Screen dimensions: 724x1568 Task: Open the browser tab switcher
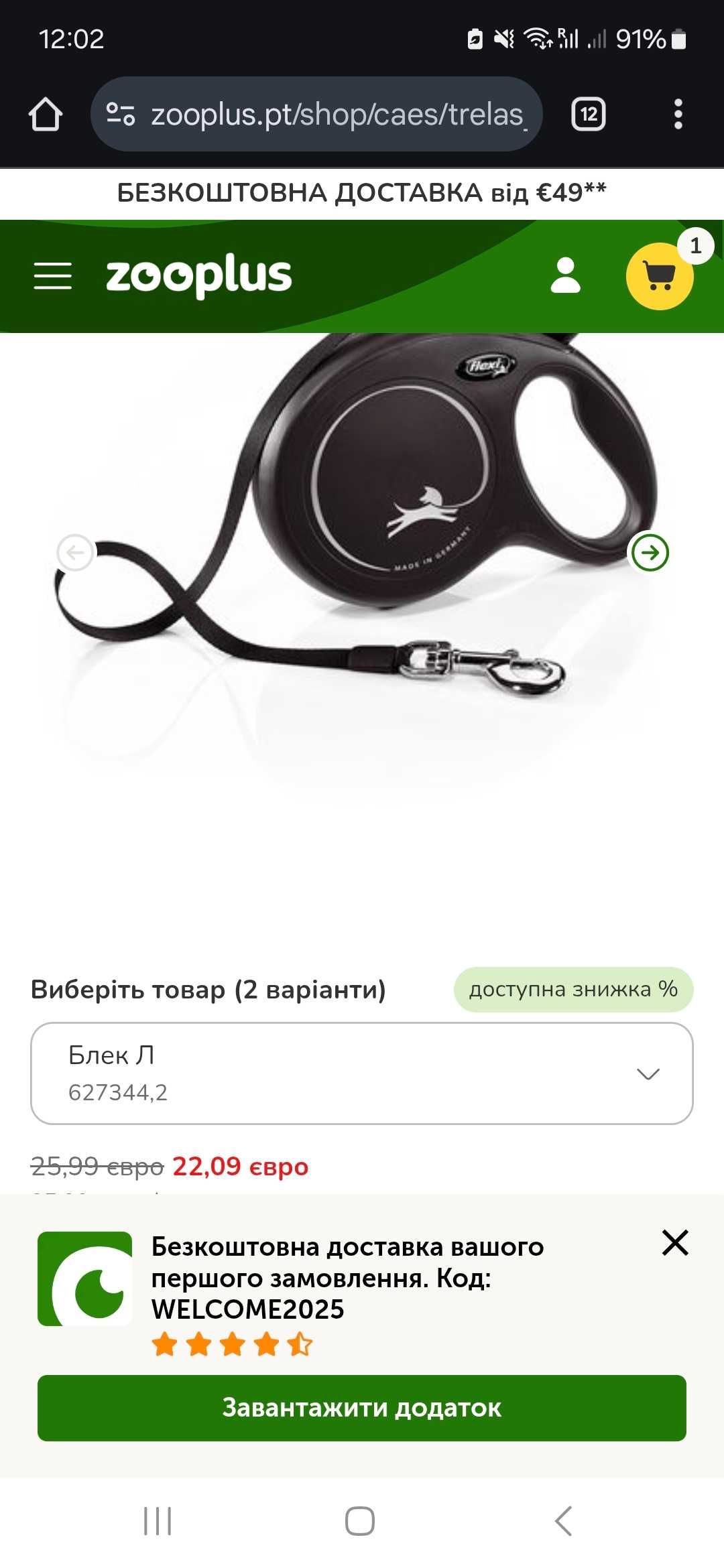[588, 115]
